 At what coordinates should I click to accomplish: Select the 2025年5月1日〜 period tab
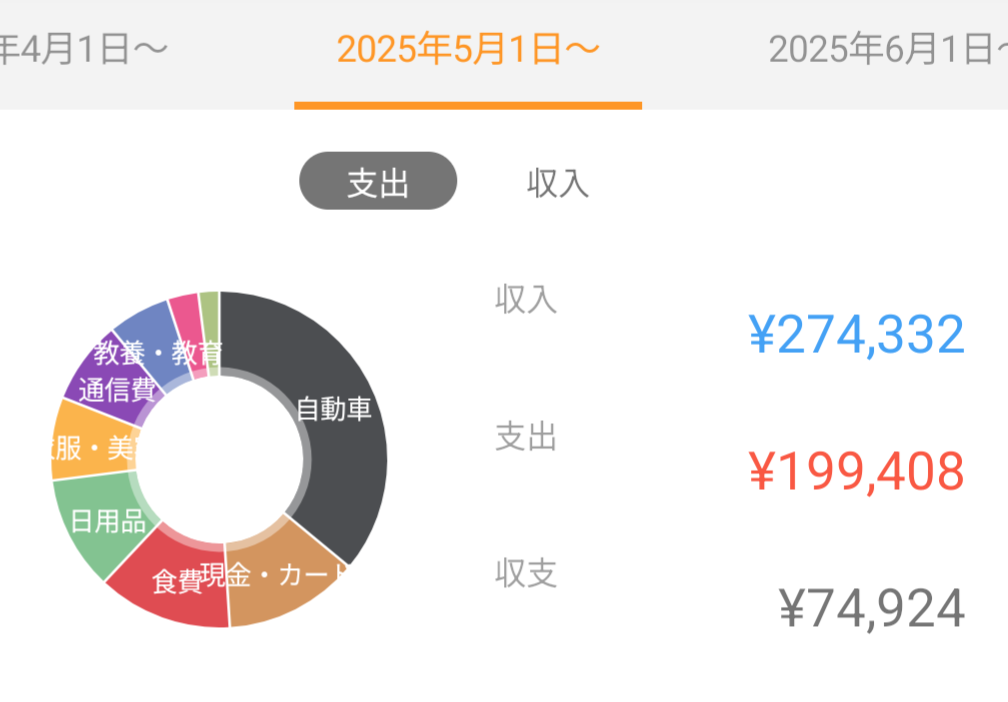(x=468, y=49)
